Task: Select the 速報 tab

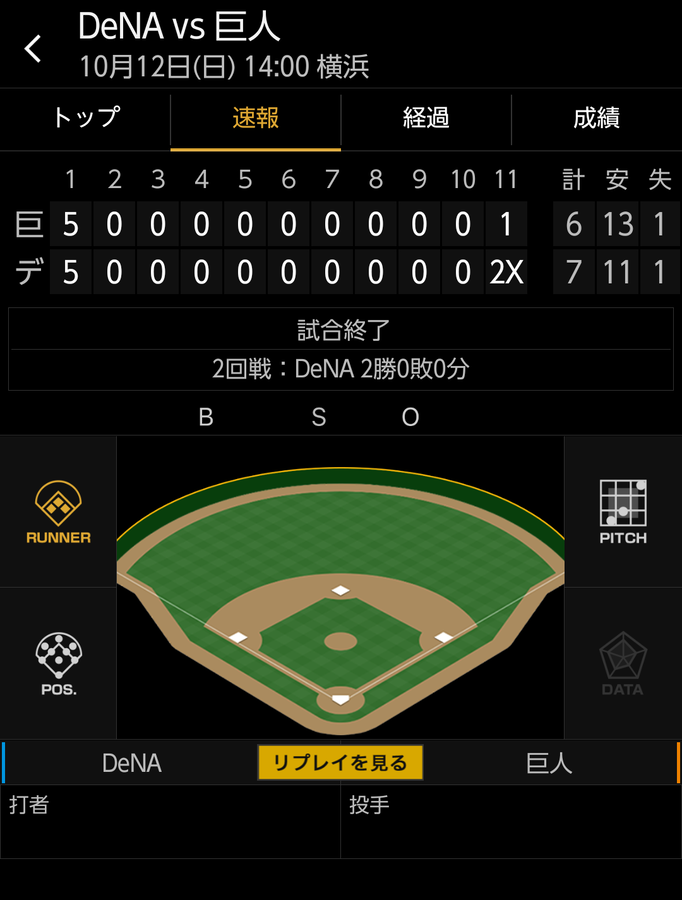Action: point(256,119)
